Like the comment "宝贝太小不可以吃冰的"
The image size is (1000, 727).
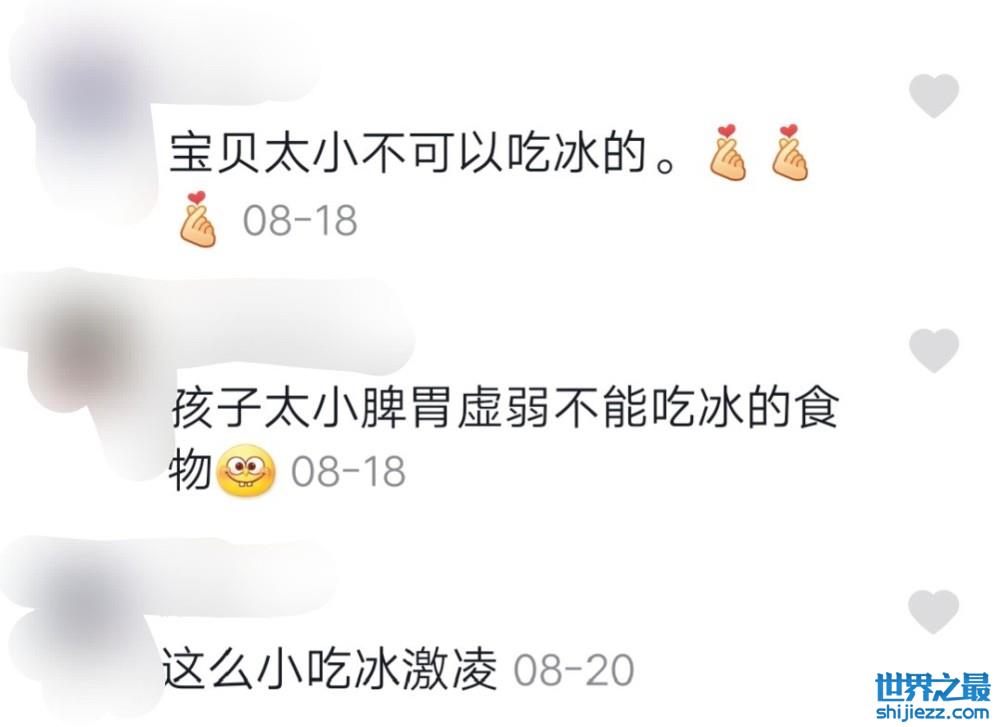coord(933,97)
